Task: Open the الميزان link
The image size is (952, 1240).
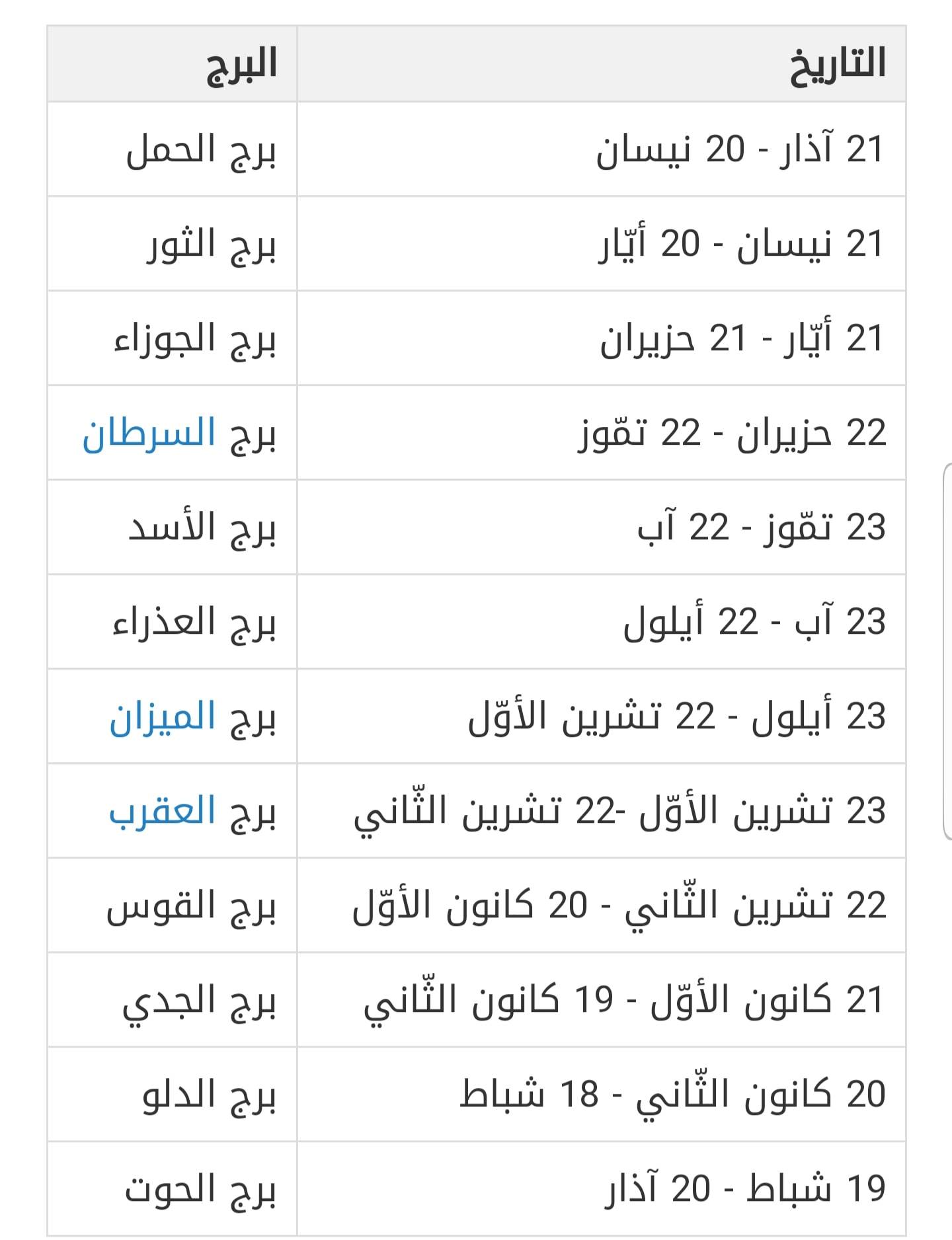Action: tap(163, 718)
